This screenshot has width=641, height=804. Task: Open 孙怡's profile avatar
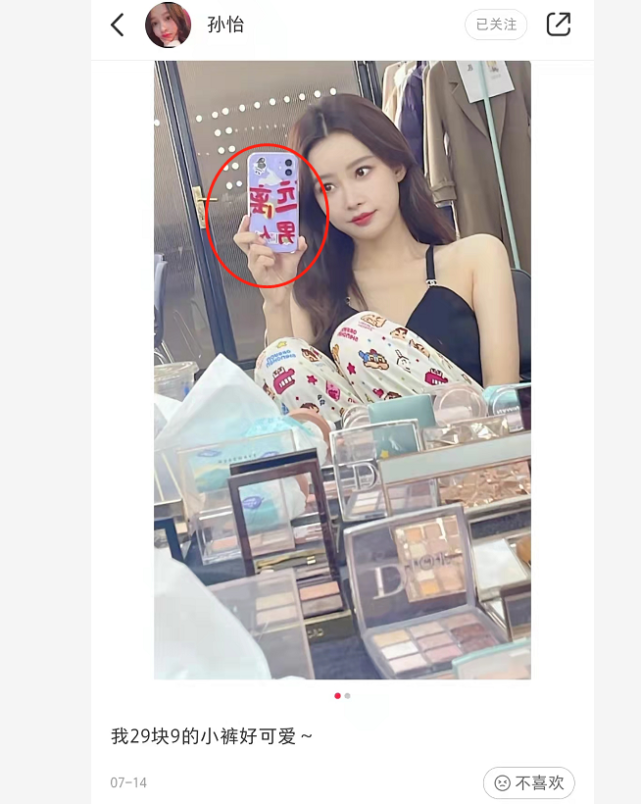(168, 25)
